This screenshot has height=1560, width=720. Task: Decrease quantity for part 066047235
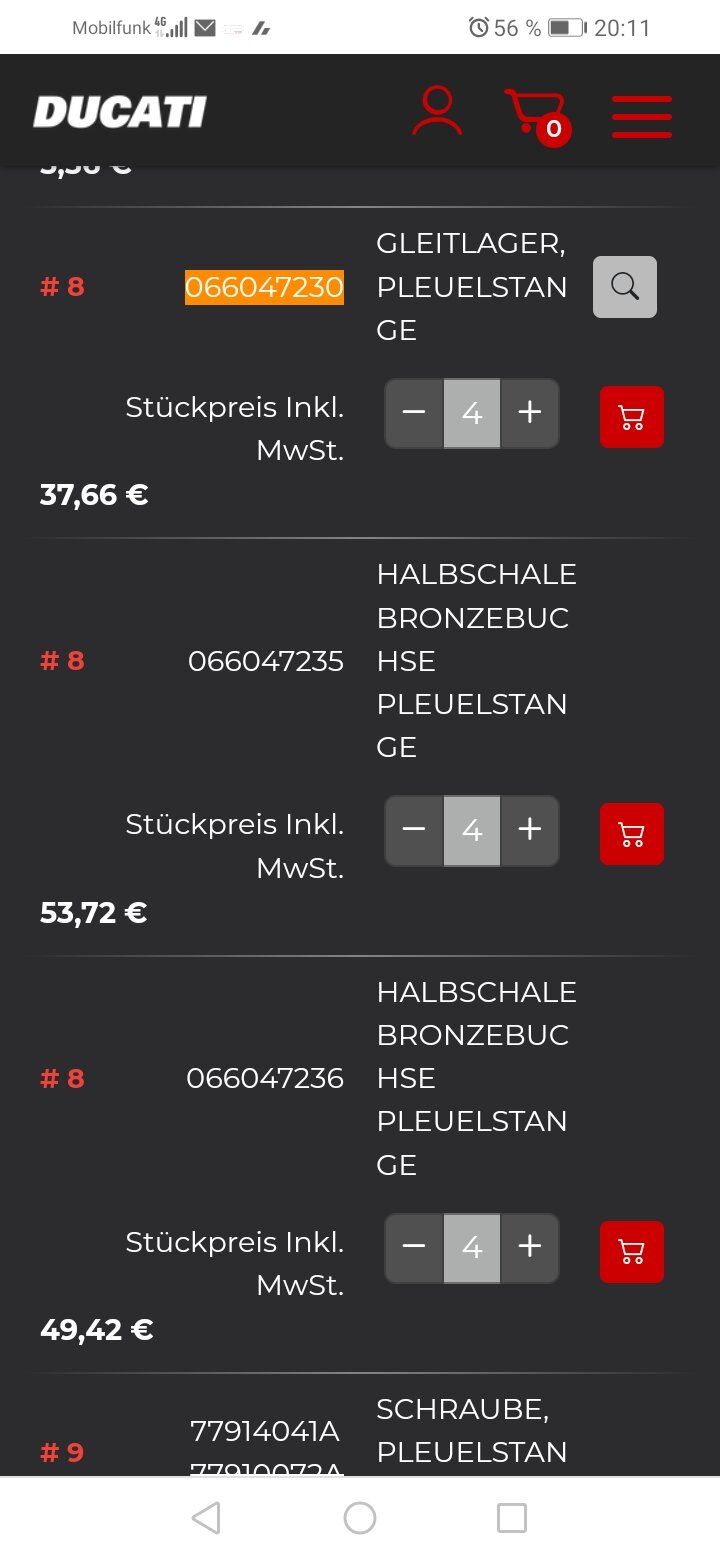[x=414, y=830]
